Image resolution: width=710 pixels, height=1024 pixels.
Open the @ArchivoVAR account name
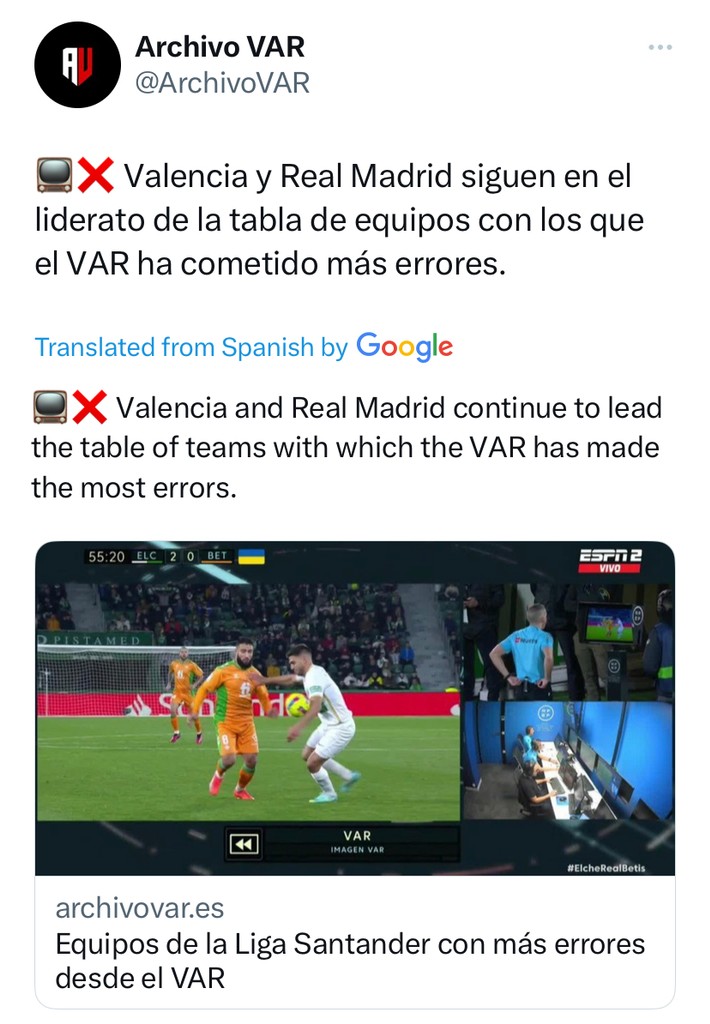(x=222, y=82)
